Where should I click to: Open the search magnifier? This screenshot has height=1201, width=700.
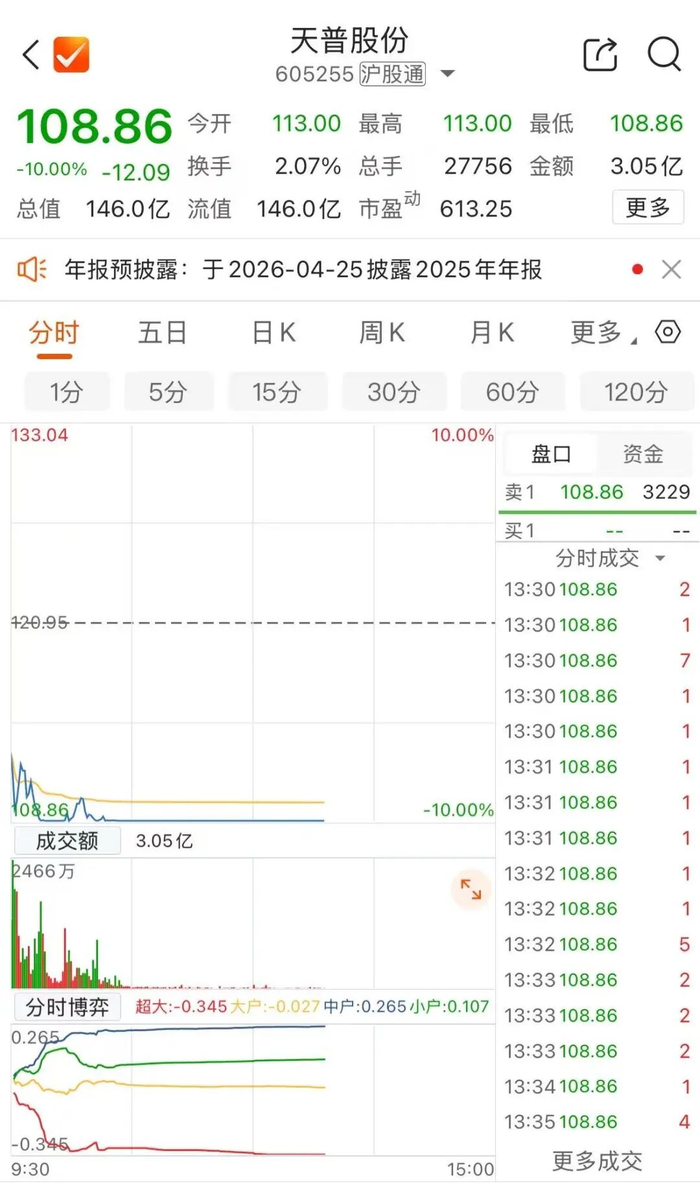click(664, 54)
